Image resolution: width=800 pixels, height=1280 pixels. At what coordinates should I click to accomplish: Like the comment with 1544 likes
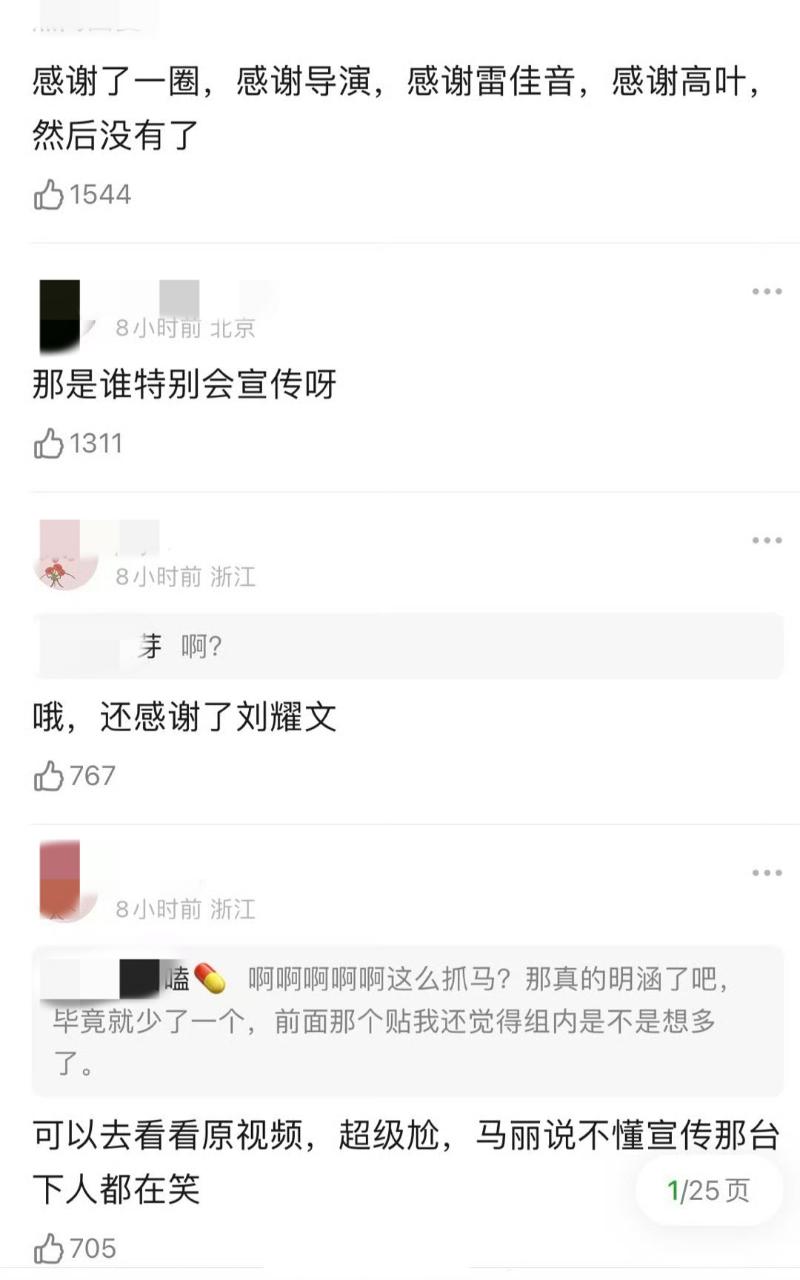[x=49, y=195]
